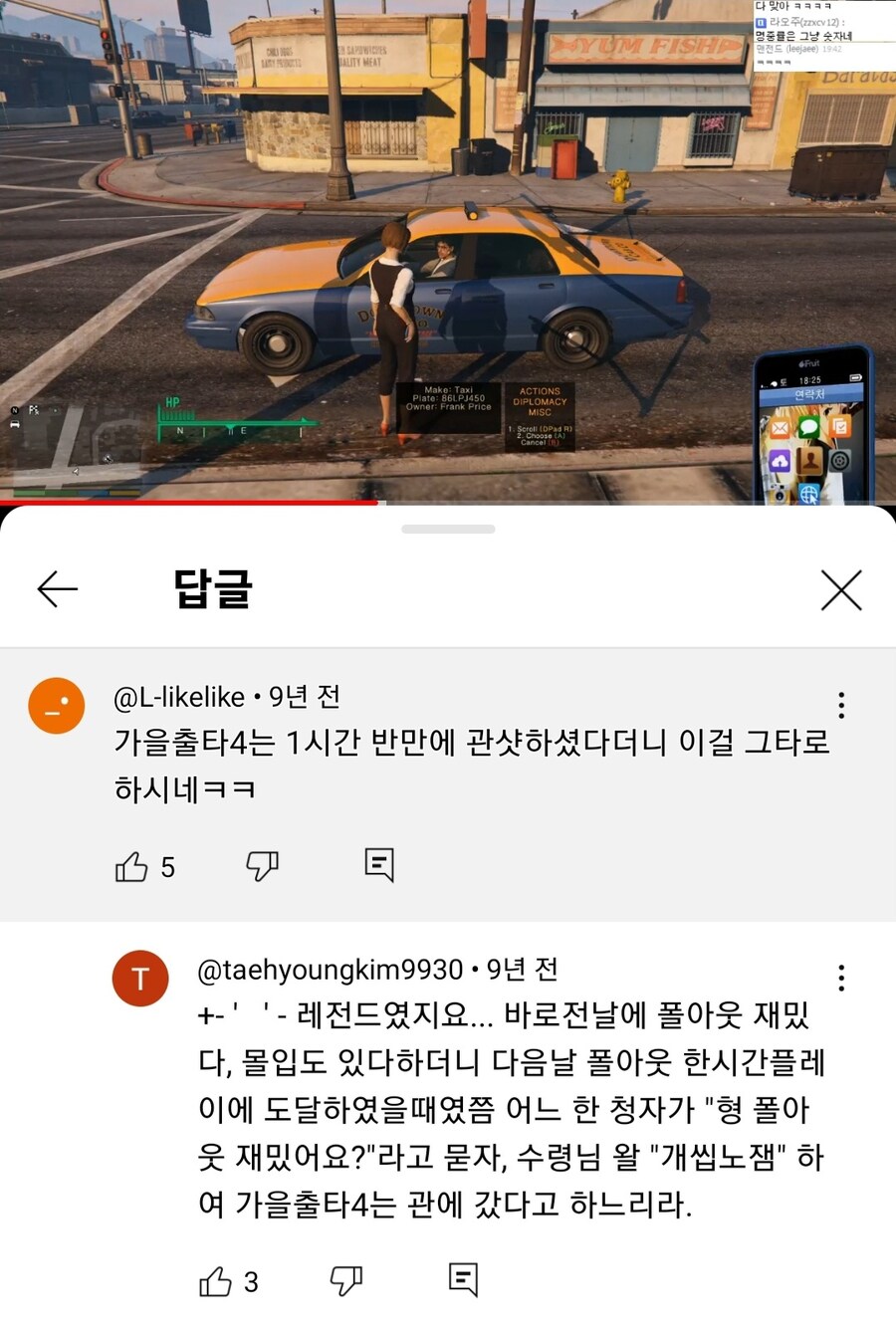Open overflow menu for @taehyoungkim9930's reply
This screenshot has height=1321, width=896.
842,978
